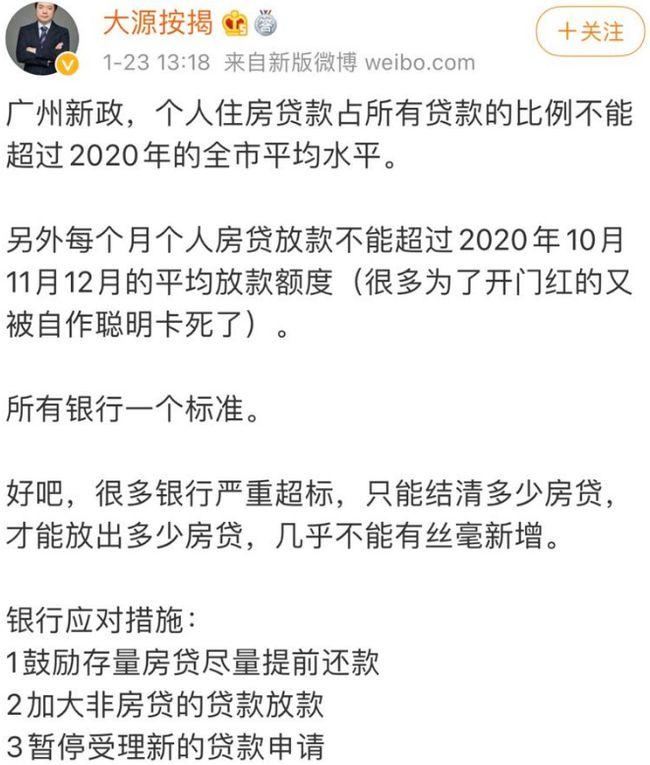The width and height of the screenshot is (650, 765).
Task: Follow 大源按揭 with the +关注 button
Action: click(x=590, y=31)
